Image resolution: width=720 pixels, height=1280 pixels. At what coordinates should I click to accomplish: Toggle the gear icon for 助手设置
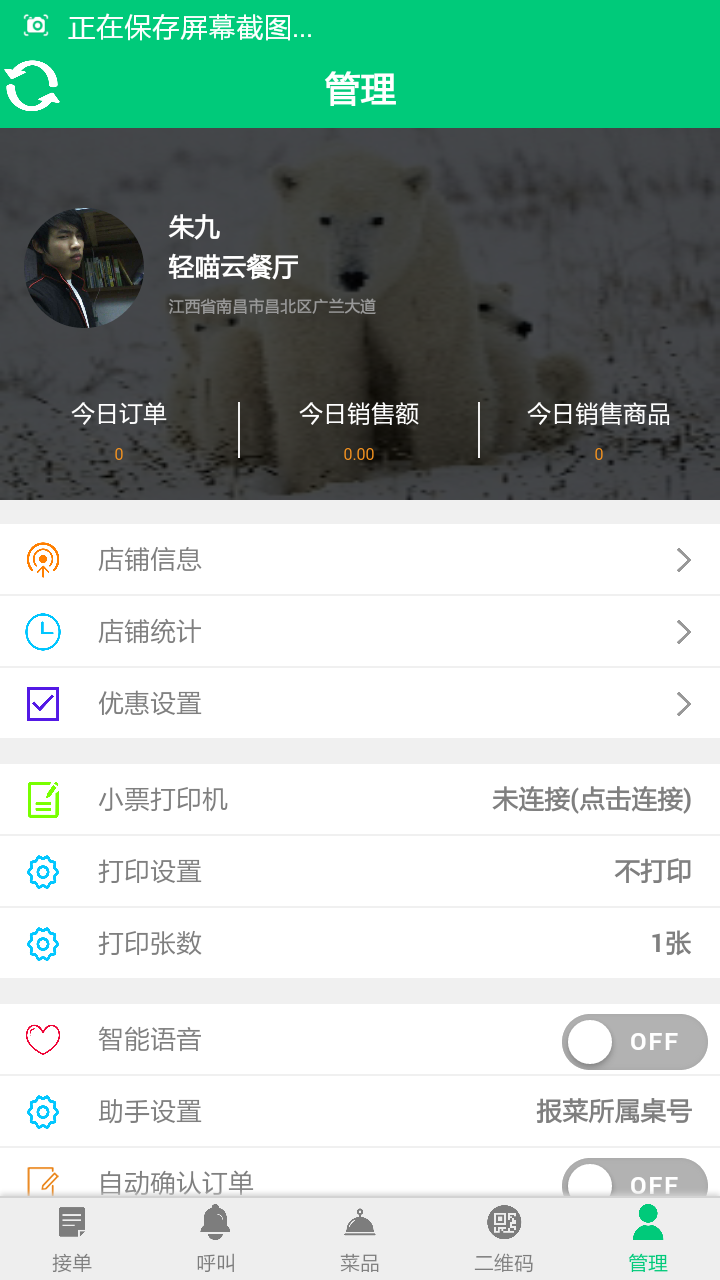click(42, 1112)
